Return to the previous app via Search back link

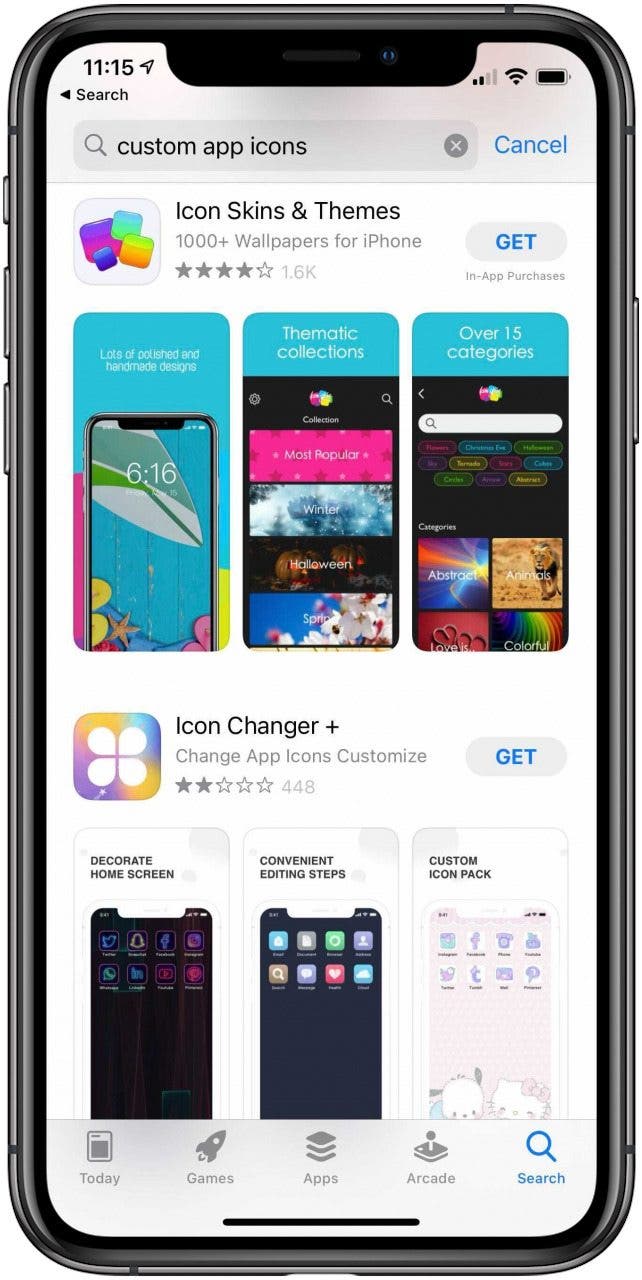[94, 95]
